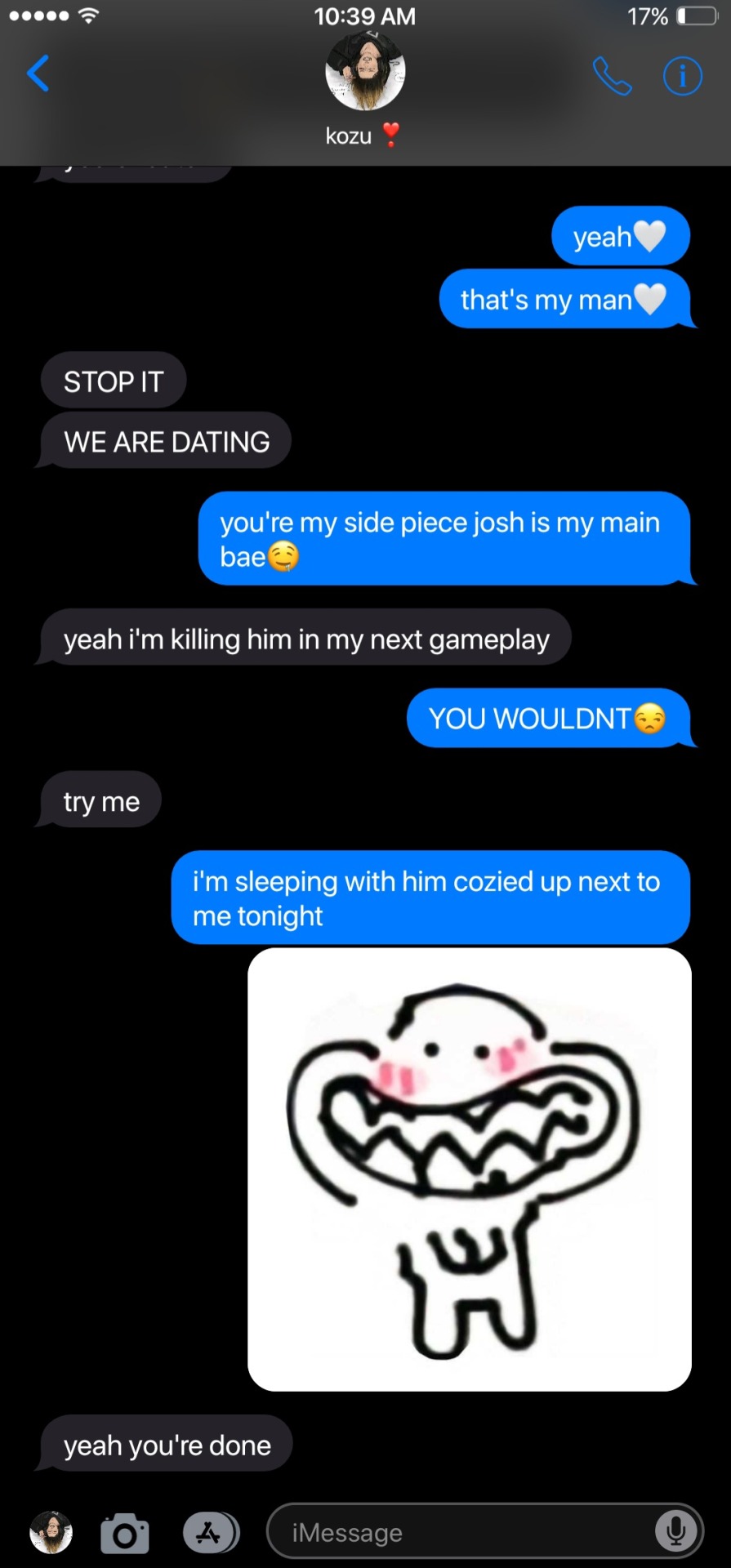
Task: Call kozu with the phone icon
Action: coord(612,76)
